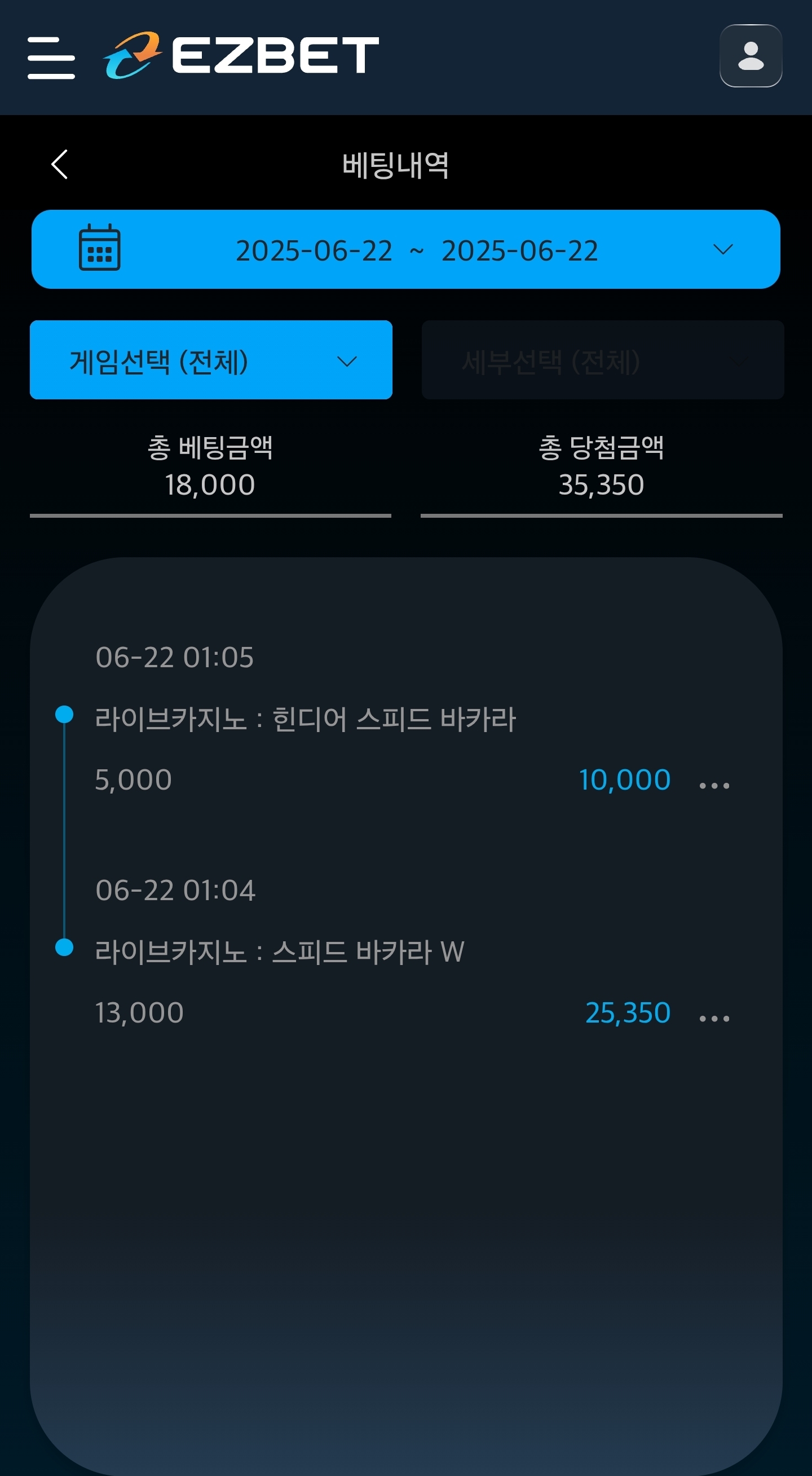Open more options for the 25,350 win entry
812x1476 pixels.
pyautogui.click(x=714, y=1018)
